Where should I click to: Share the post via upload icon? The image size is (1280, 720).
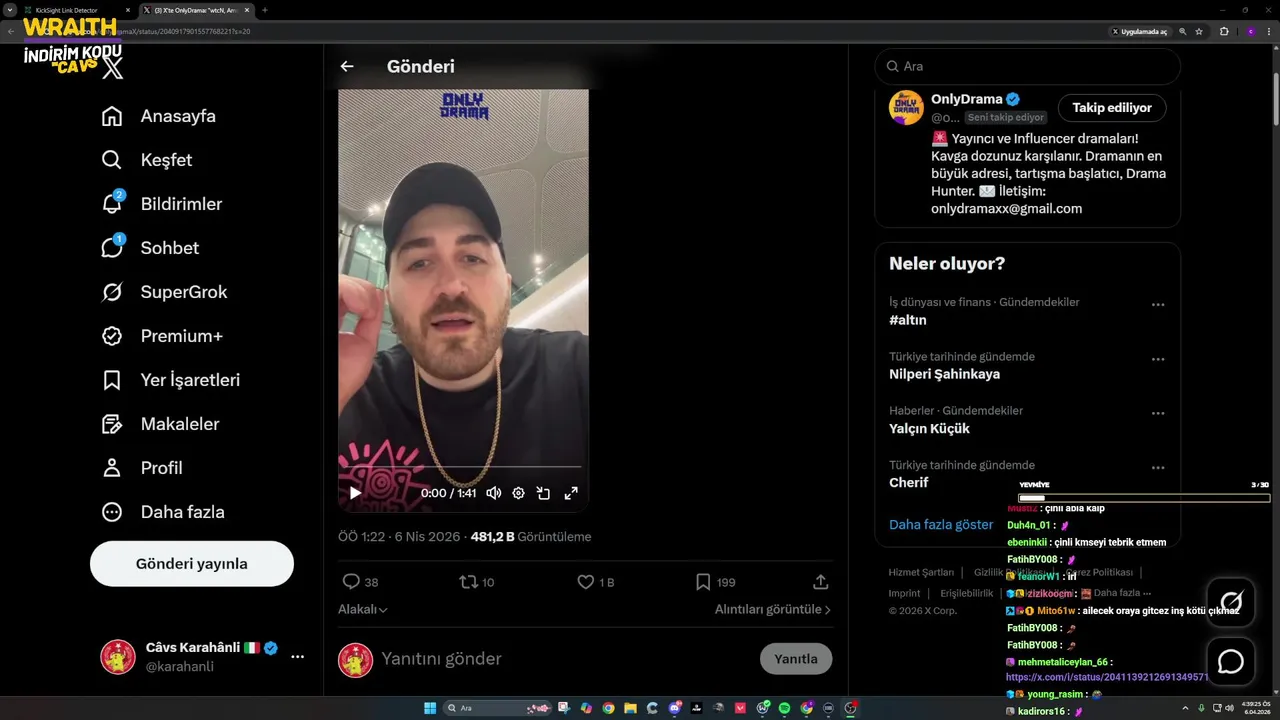point(820,582)
